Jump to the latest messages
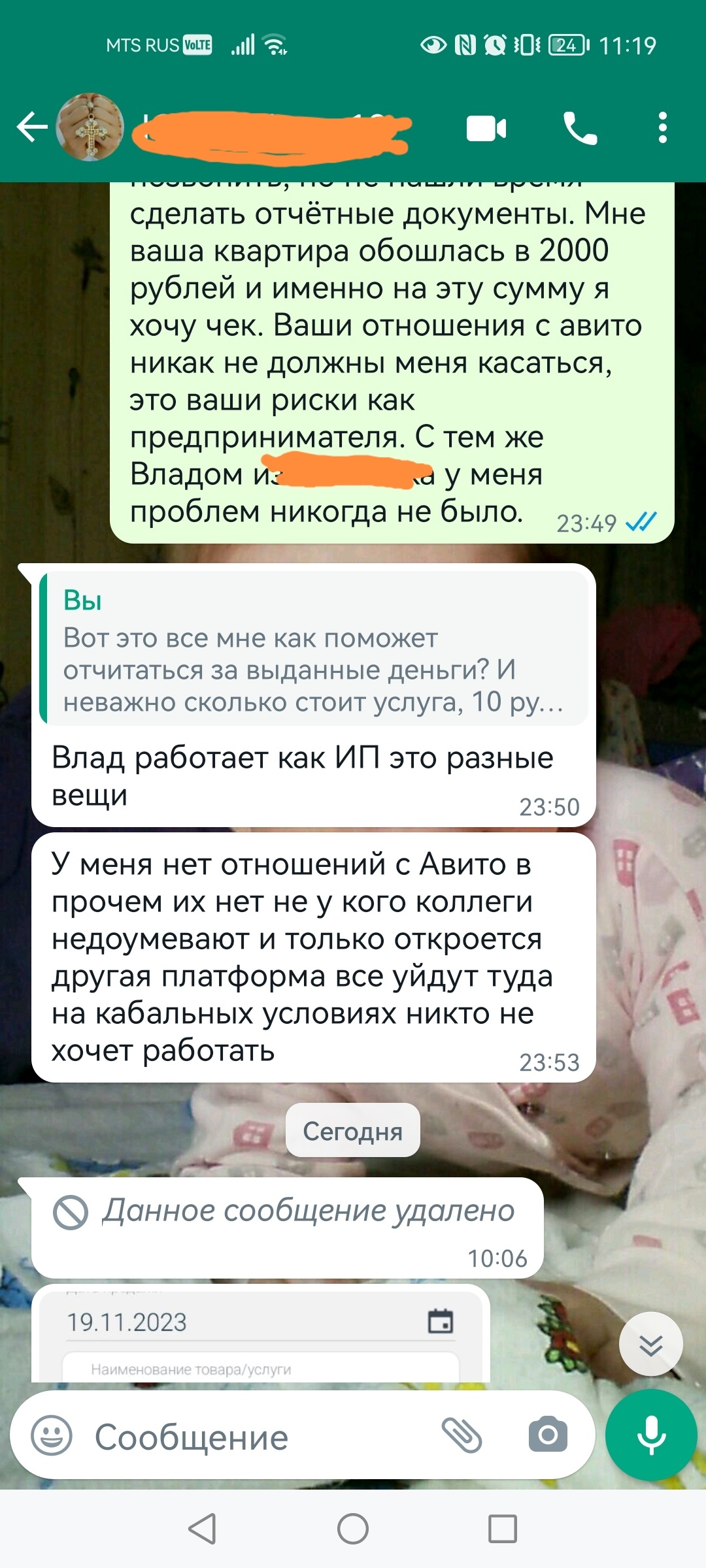Viewport: 706px width, 1568px height. pos(650,1345)
